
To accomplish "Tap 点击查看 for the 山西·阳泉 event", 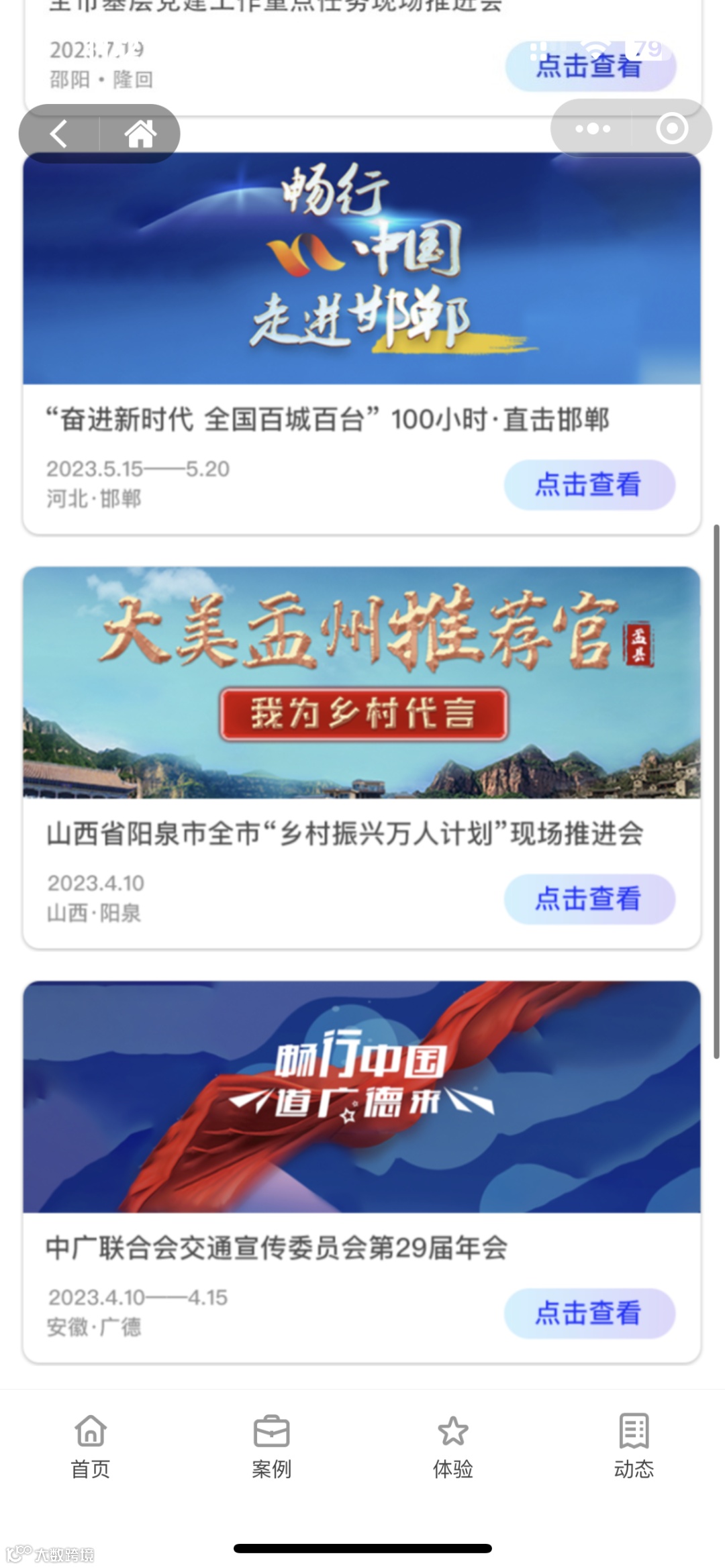I will tap(589, 899).
